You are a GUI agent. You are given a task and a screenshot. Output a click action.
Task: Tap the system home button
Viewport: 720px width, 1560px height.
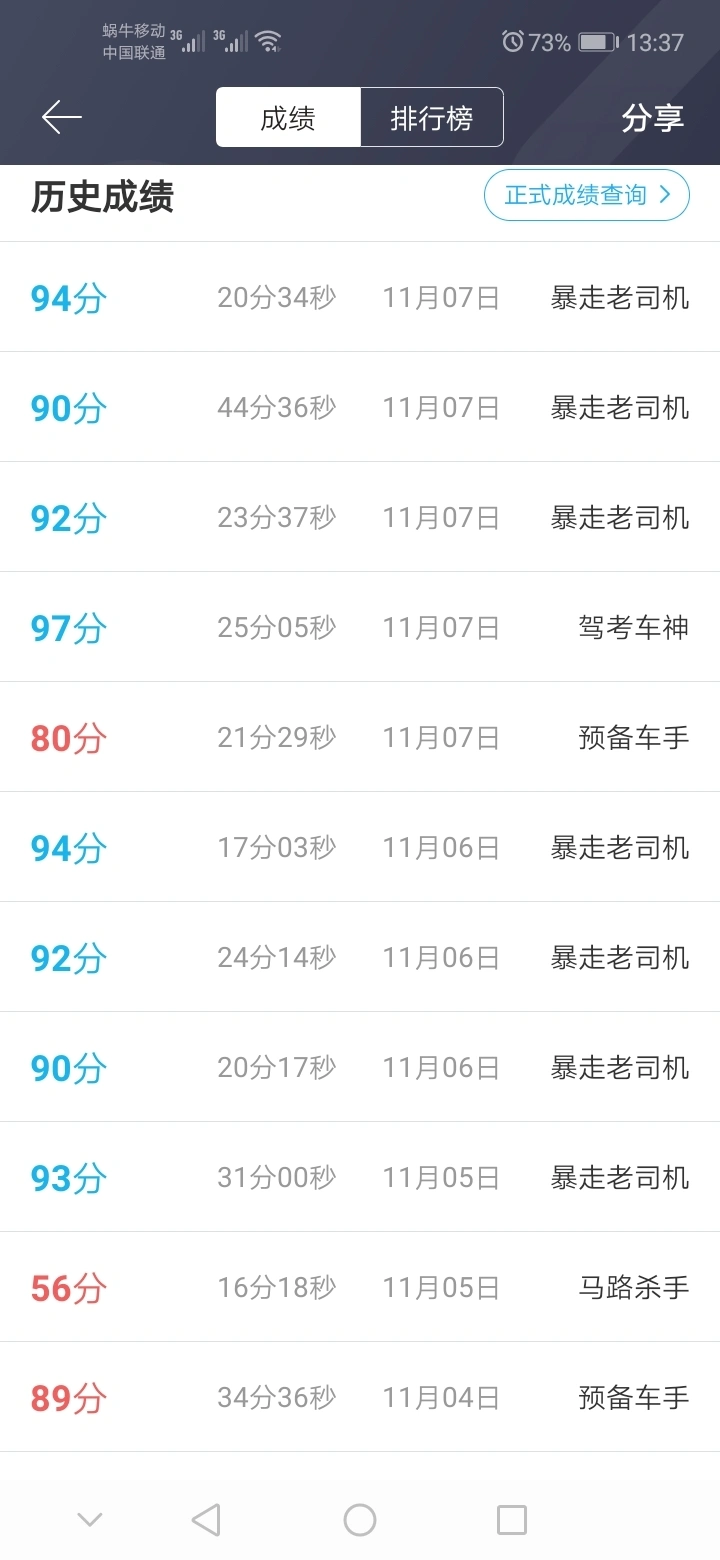(360, 1520)
